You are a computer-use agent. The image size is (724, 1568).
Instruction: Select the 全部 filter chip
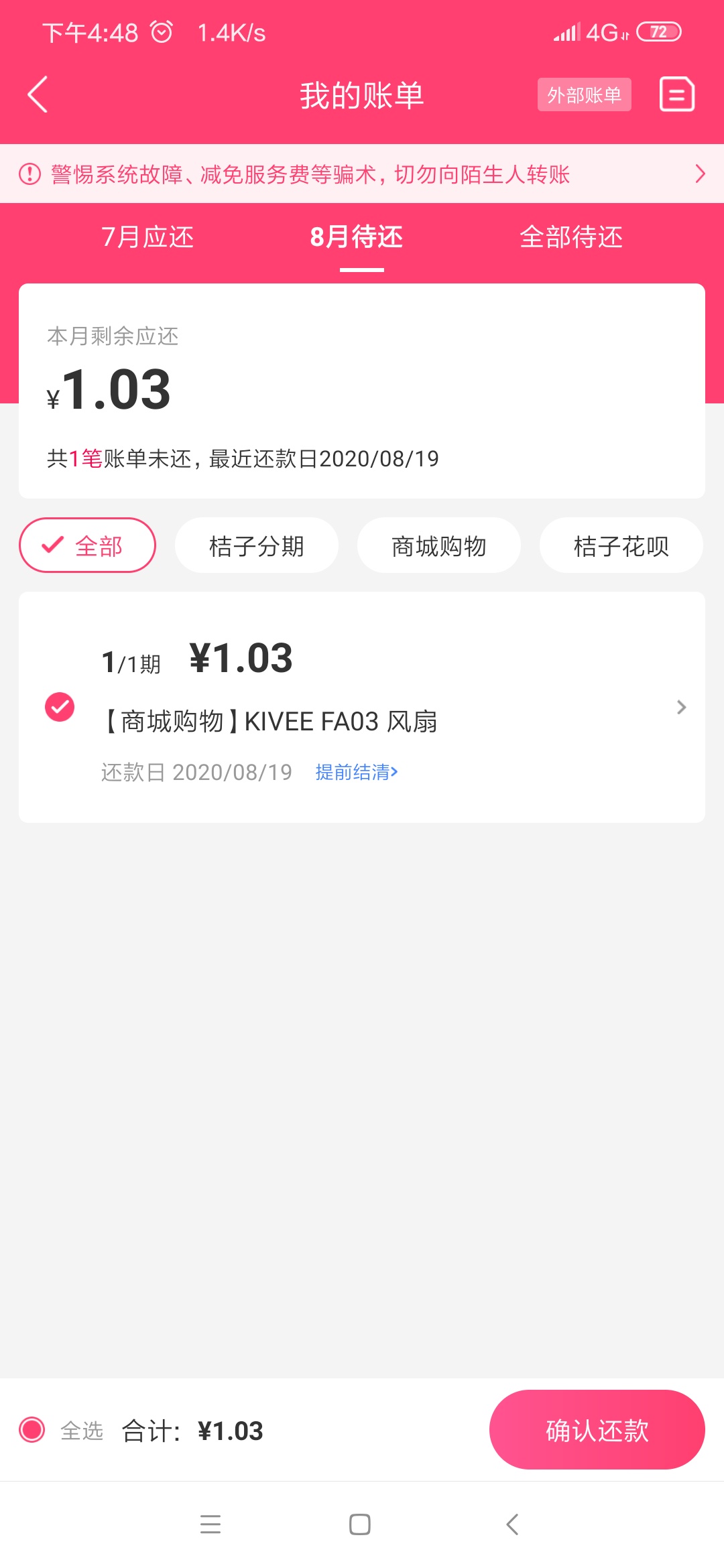tap(87, 545)
